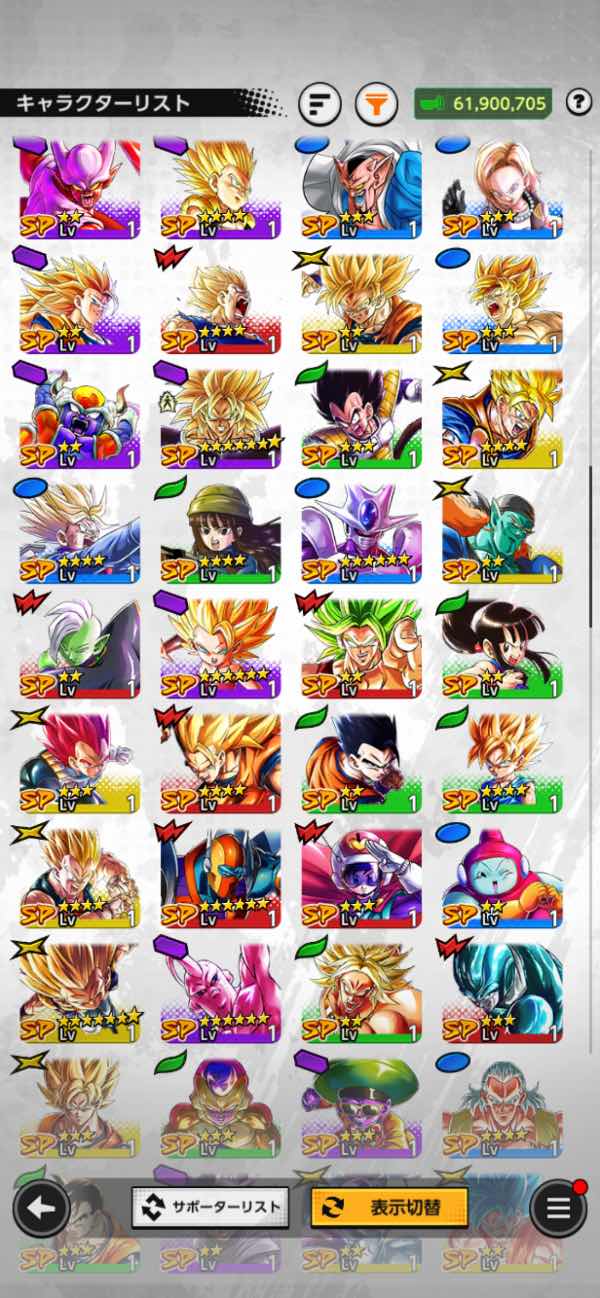Open the orange filter funnel

coord(377,103)
